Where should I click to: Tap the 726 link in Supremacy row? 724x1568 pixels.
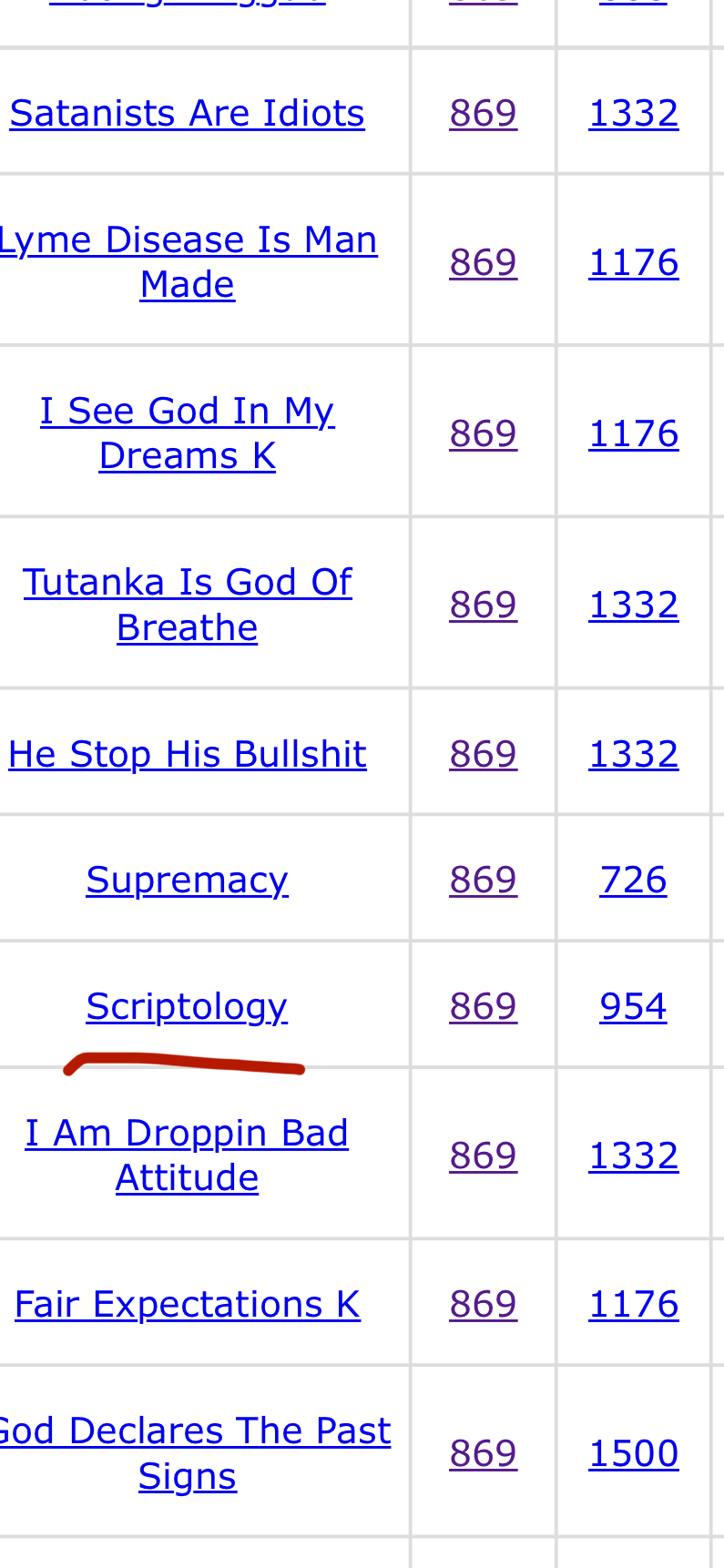pyautogui.click(x=633, y=881)
